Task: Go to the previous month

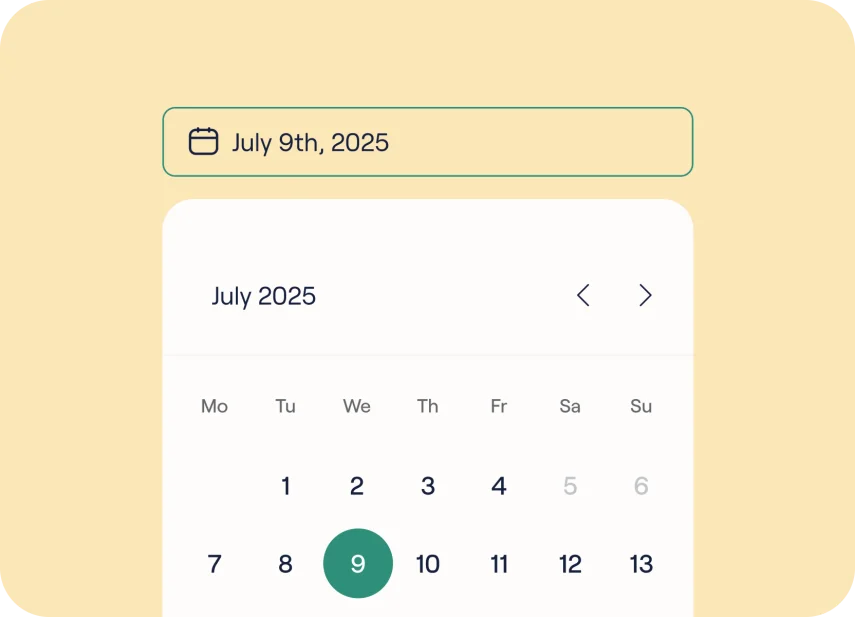Action: coord(583,295)
